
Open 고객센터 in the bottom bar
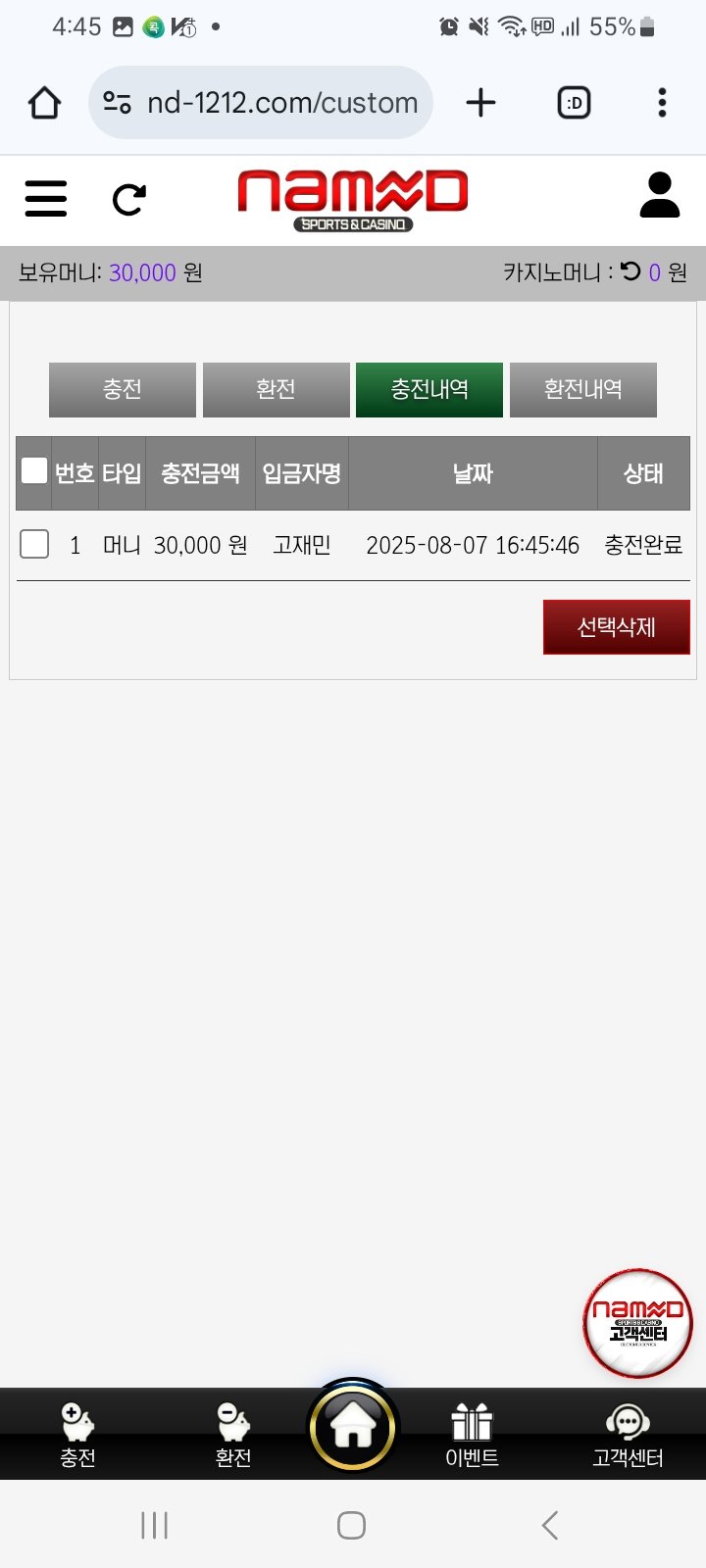(x=628, y=1435)
